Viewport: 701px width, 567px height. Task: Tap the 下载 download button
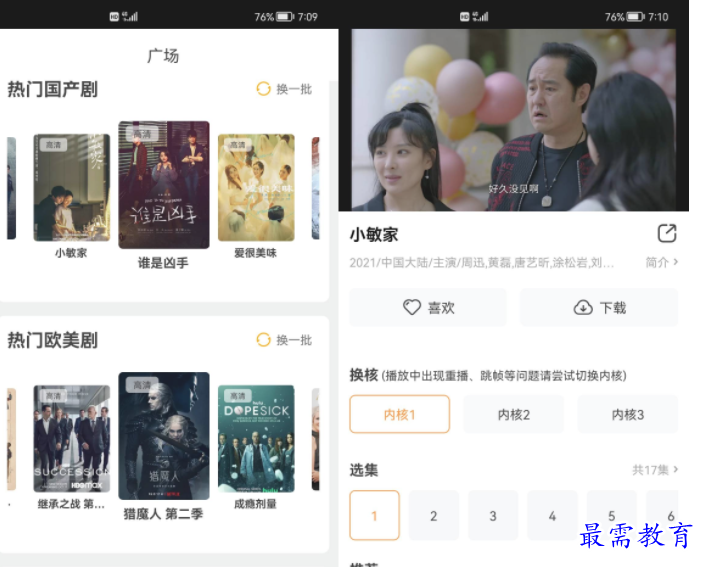pyautogui.click(x=599, y=308)
